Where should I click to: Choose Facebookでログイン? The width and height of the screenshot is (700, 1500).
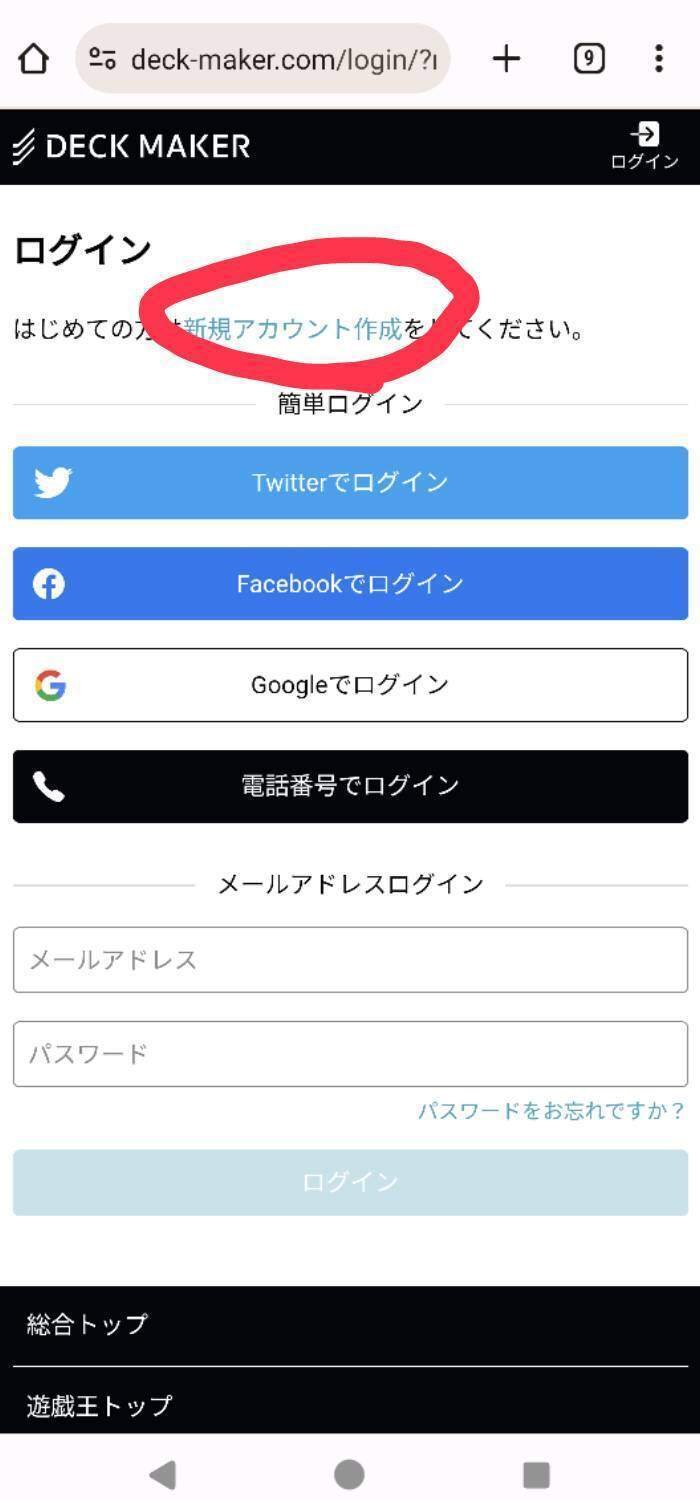tap(350, 584)
